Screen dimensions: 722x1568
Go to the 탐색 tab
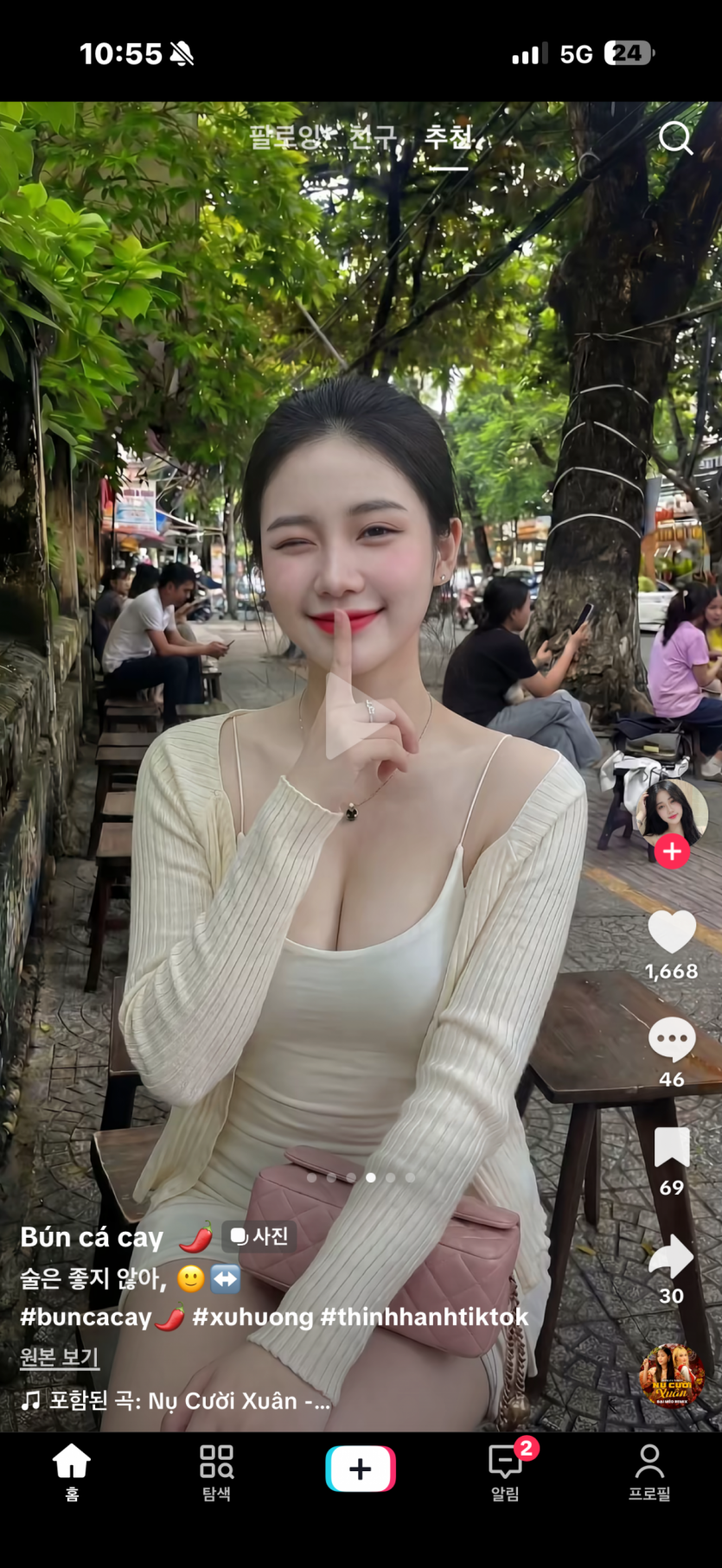(x=216, y=1472)
